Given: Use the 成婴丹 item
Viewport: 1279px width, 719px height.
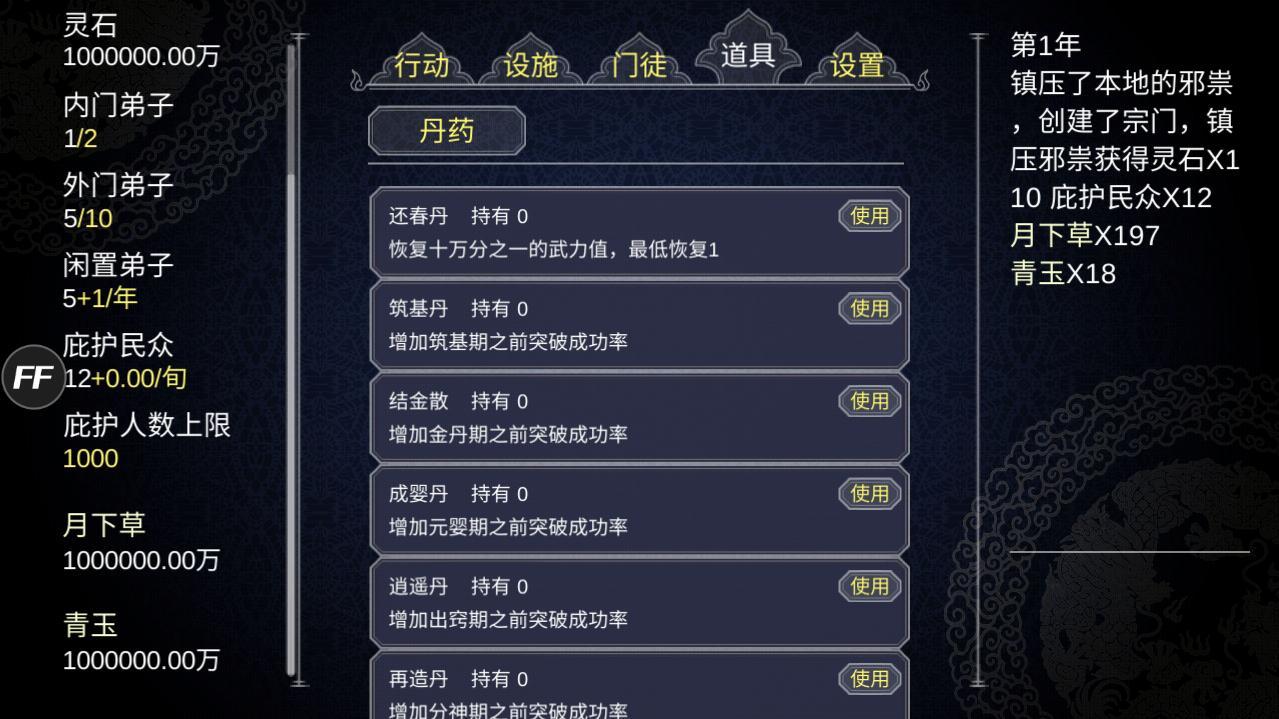Looking at the screenshot, I should [x=869, y=494].
